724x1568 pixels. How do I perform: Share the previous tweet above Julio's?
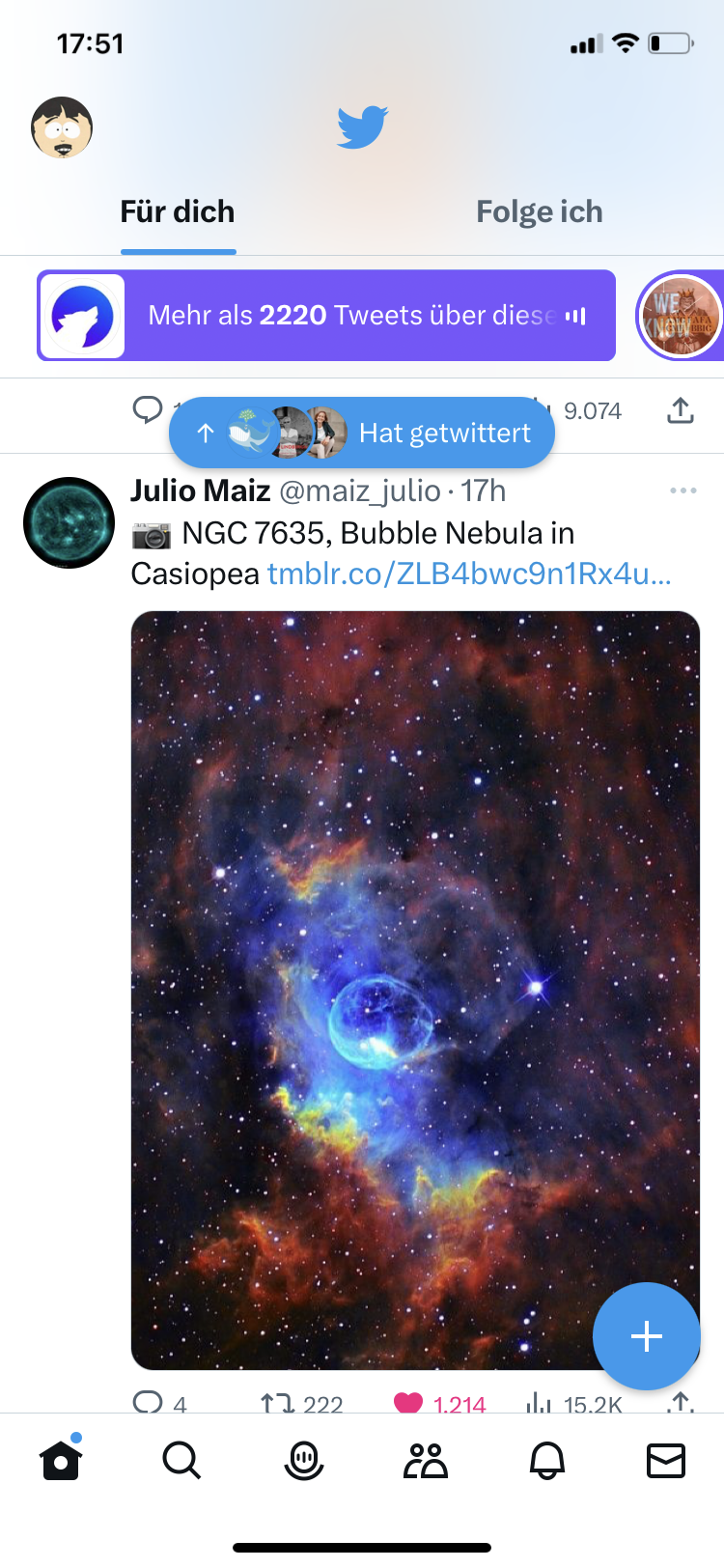681,410
